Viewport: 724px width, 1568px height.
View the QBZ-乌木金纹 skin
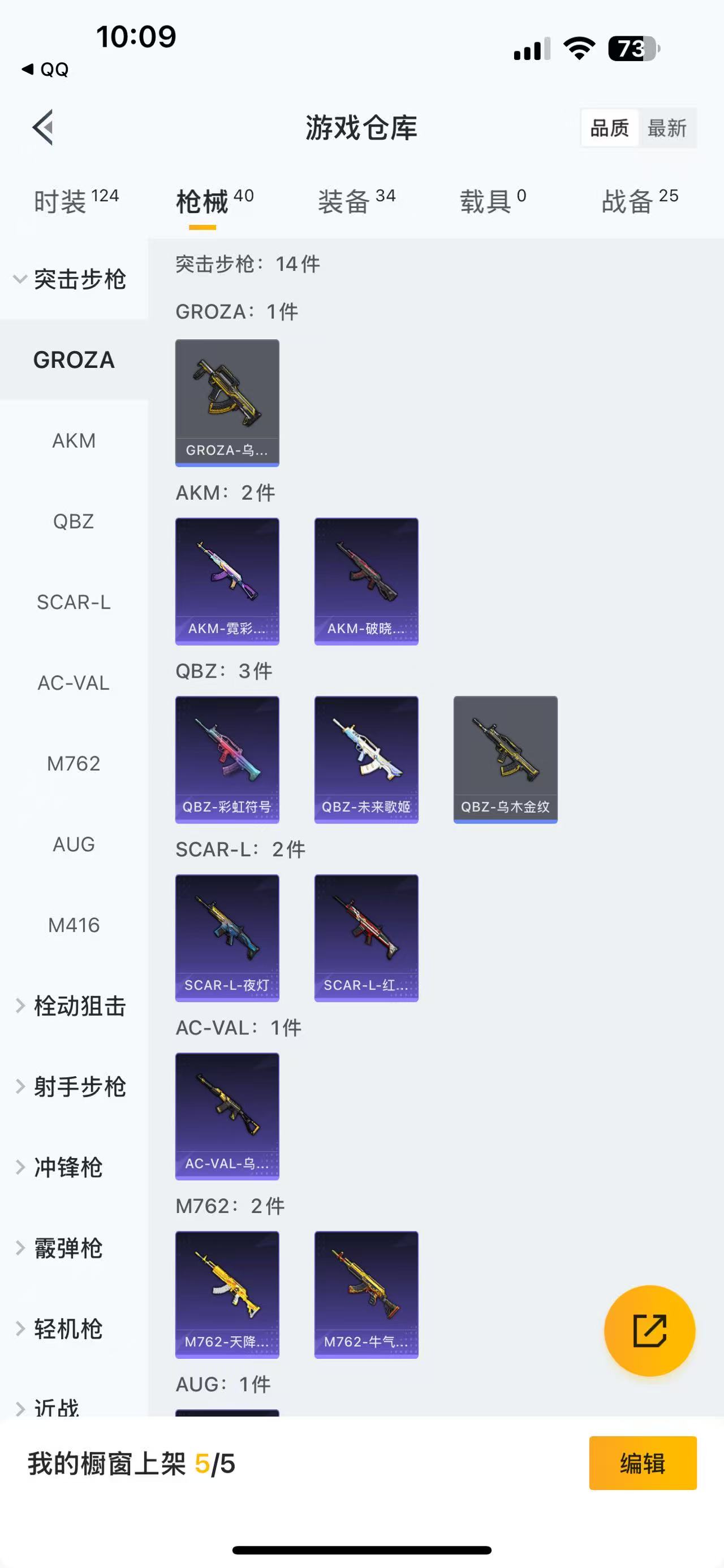click(x=506, y=759)
